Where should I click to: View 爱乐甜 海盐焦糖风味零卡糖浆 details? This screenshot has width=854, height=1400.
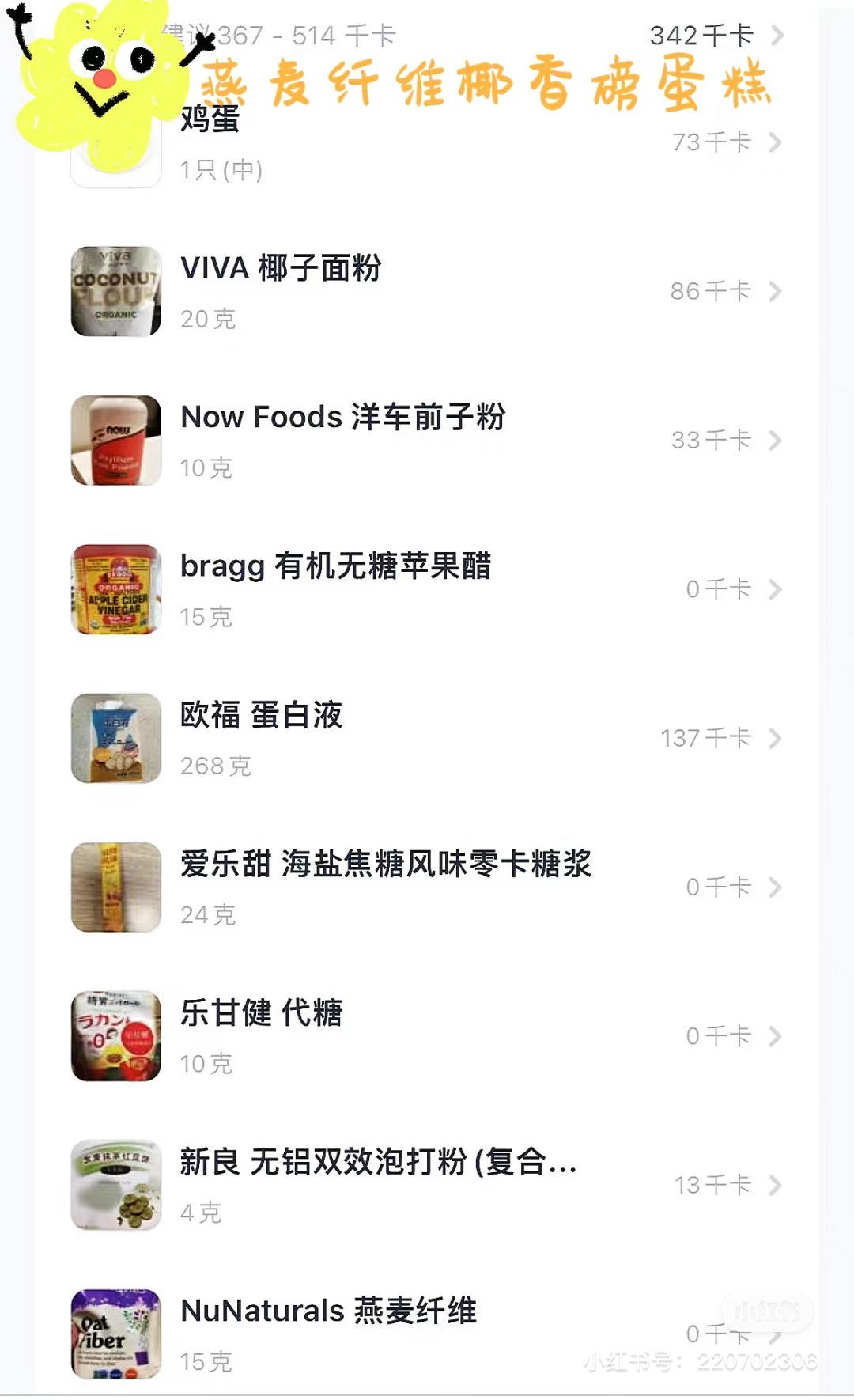(427, 887)
